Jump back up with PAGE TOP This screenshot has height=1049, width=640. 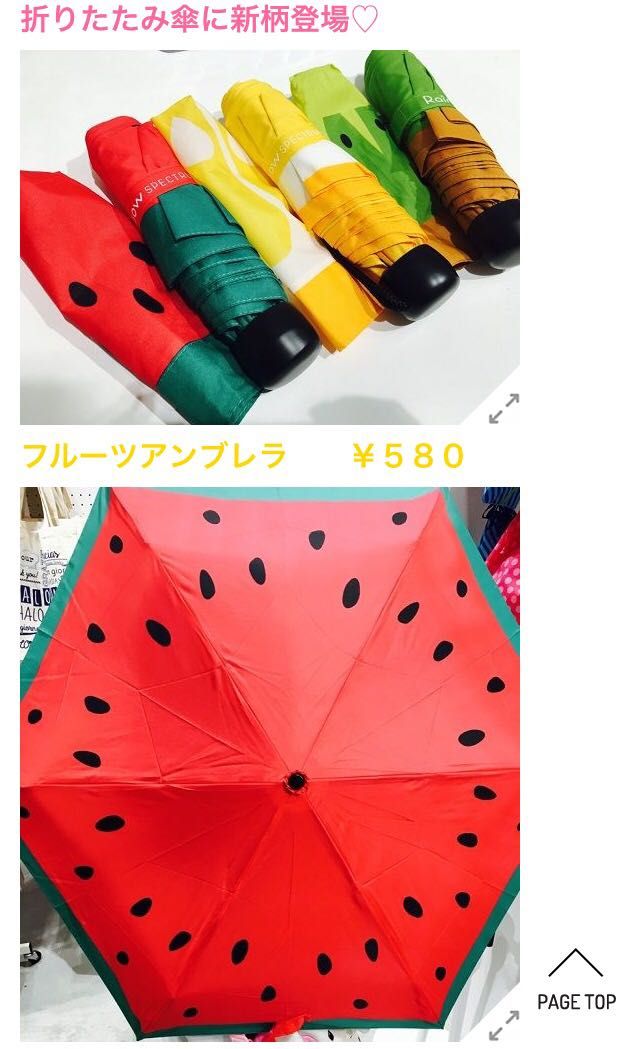(x=576, y=979)
